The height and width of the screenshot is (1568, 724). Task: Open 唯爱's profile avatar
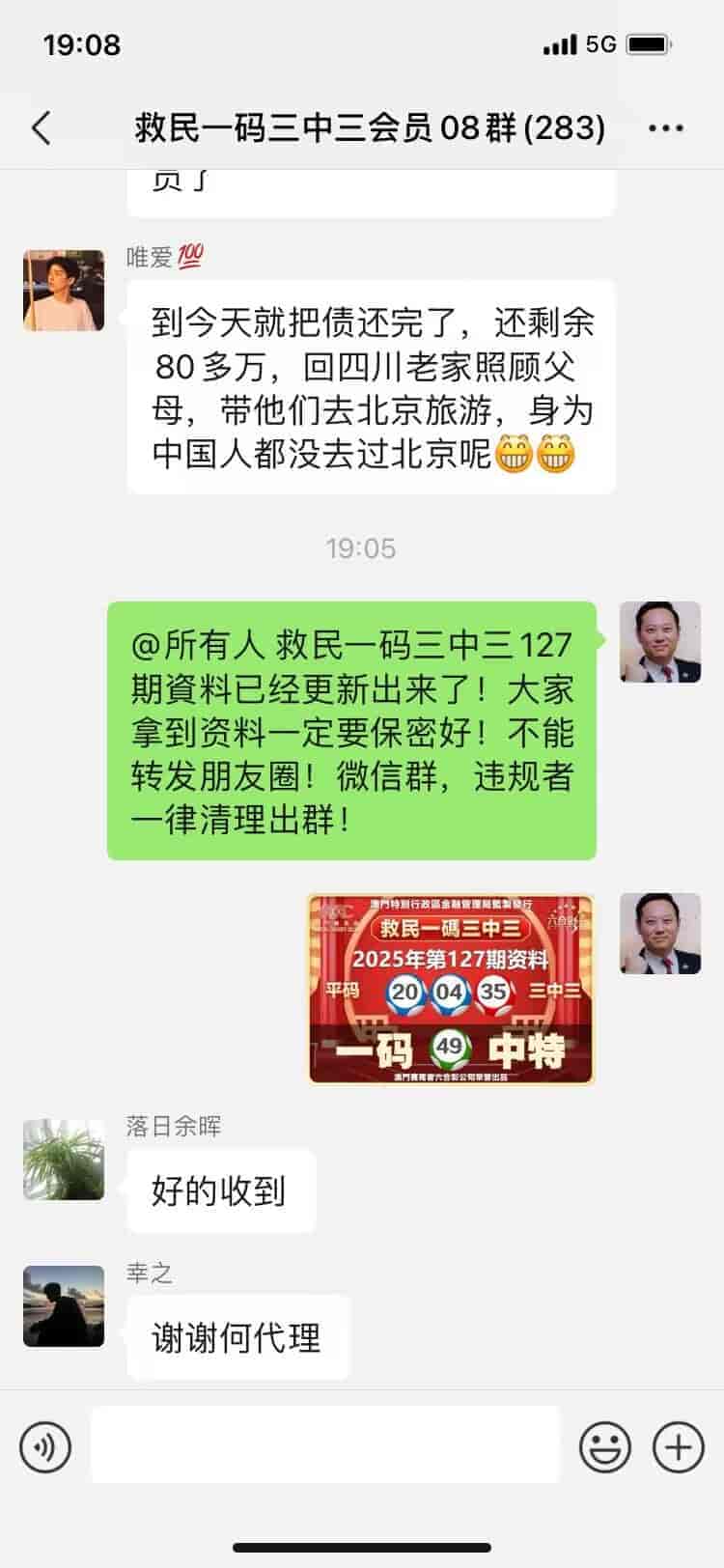[x=64, y=291]
